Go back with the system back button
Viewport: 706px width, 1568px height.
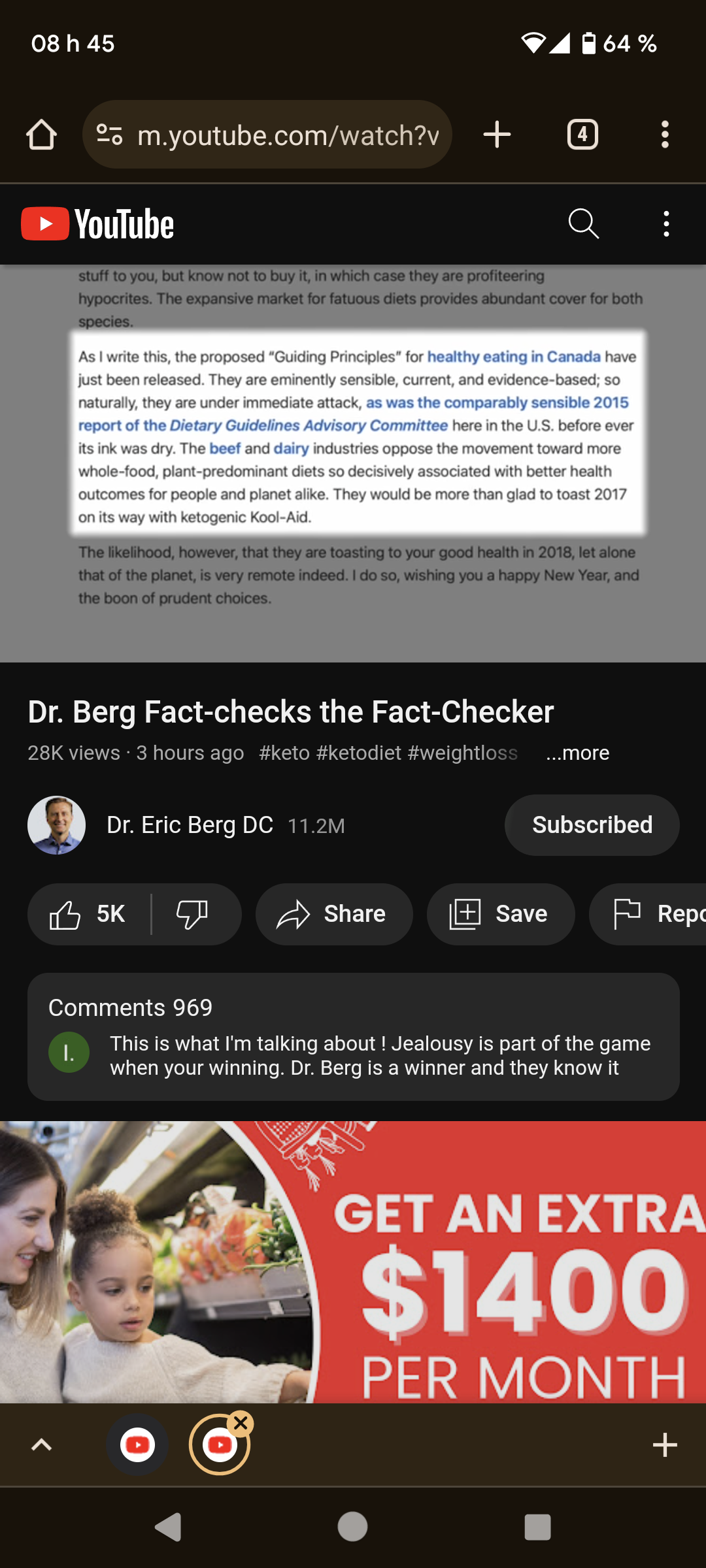click(167, 1527)
